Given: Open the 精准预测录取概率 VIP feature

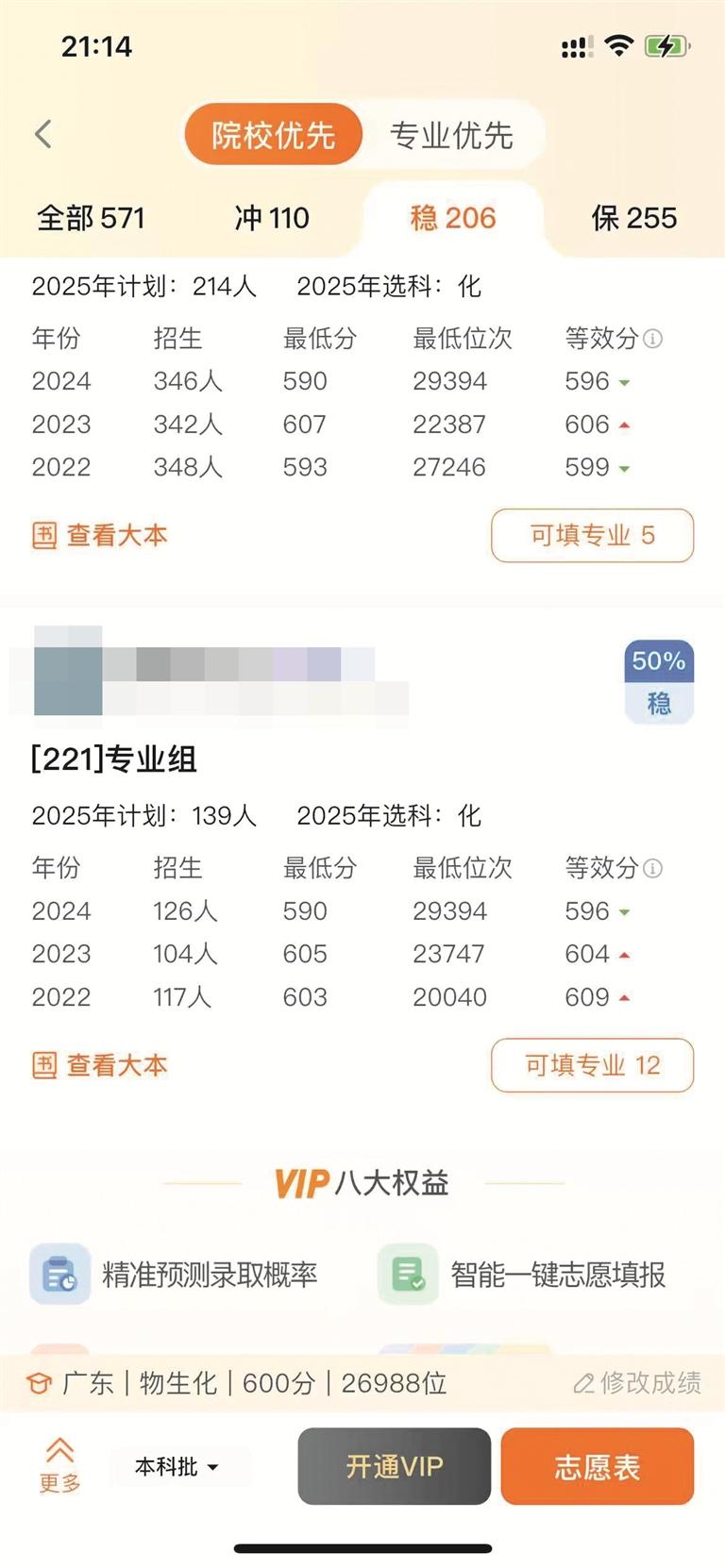Looking at the screenshot, I should [x=176, y=1275].
